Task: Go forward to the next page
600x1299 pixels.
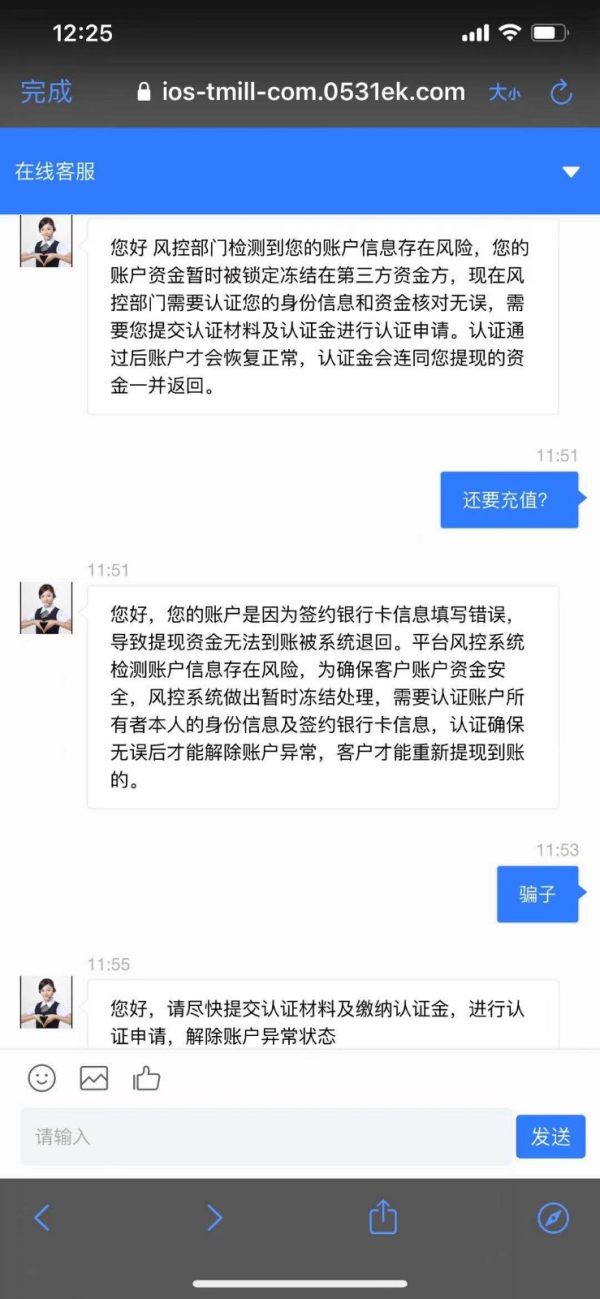Action: click(214, 1217)
